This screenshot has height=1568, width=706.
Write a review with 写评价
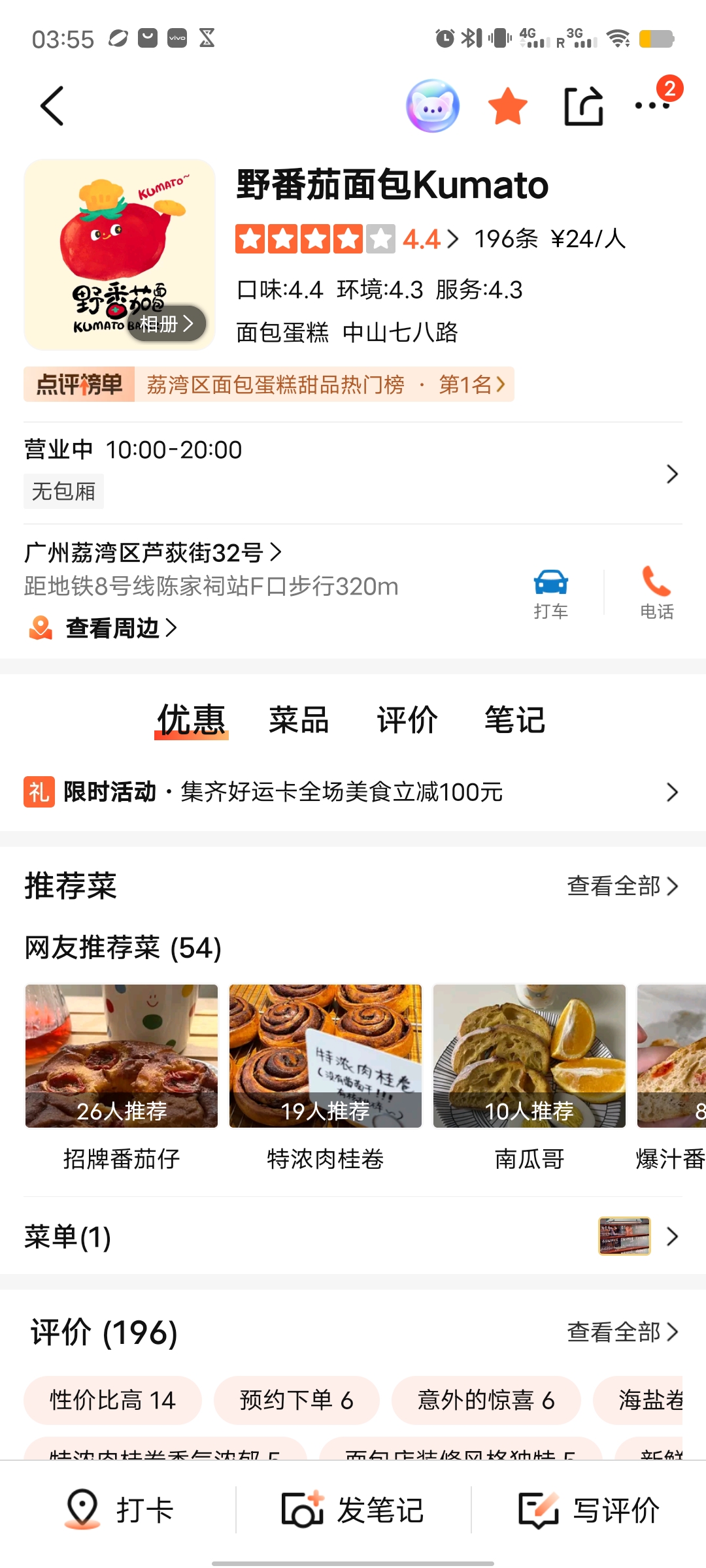(589, 1510)
